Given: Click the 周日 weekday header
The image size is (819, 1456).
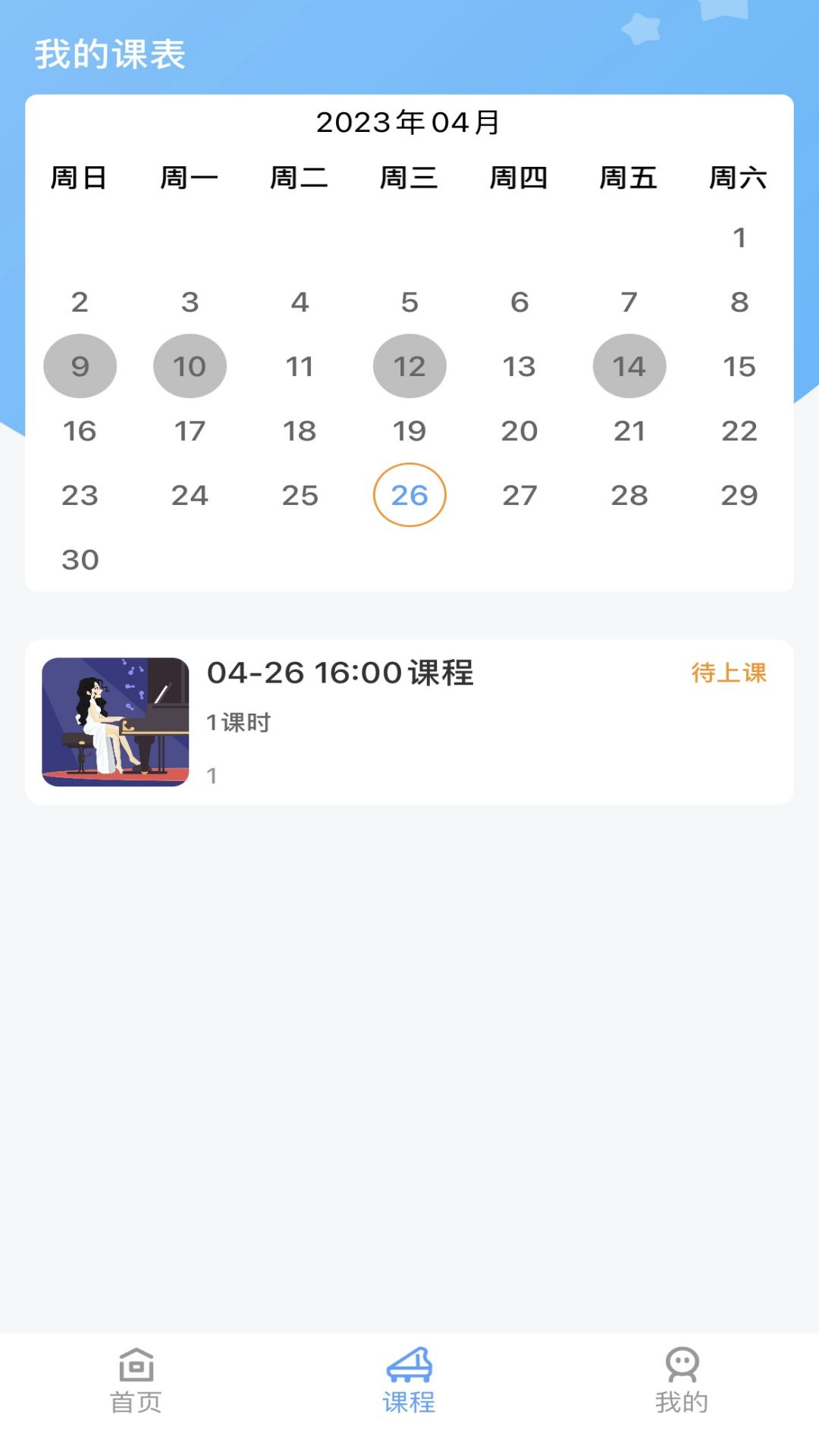Looking at the screenshot, I should tap(80, 177).
